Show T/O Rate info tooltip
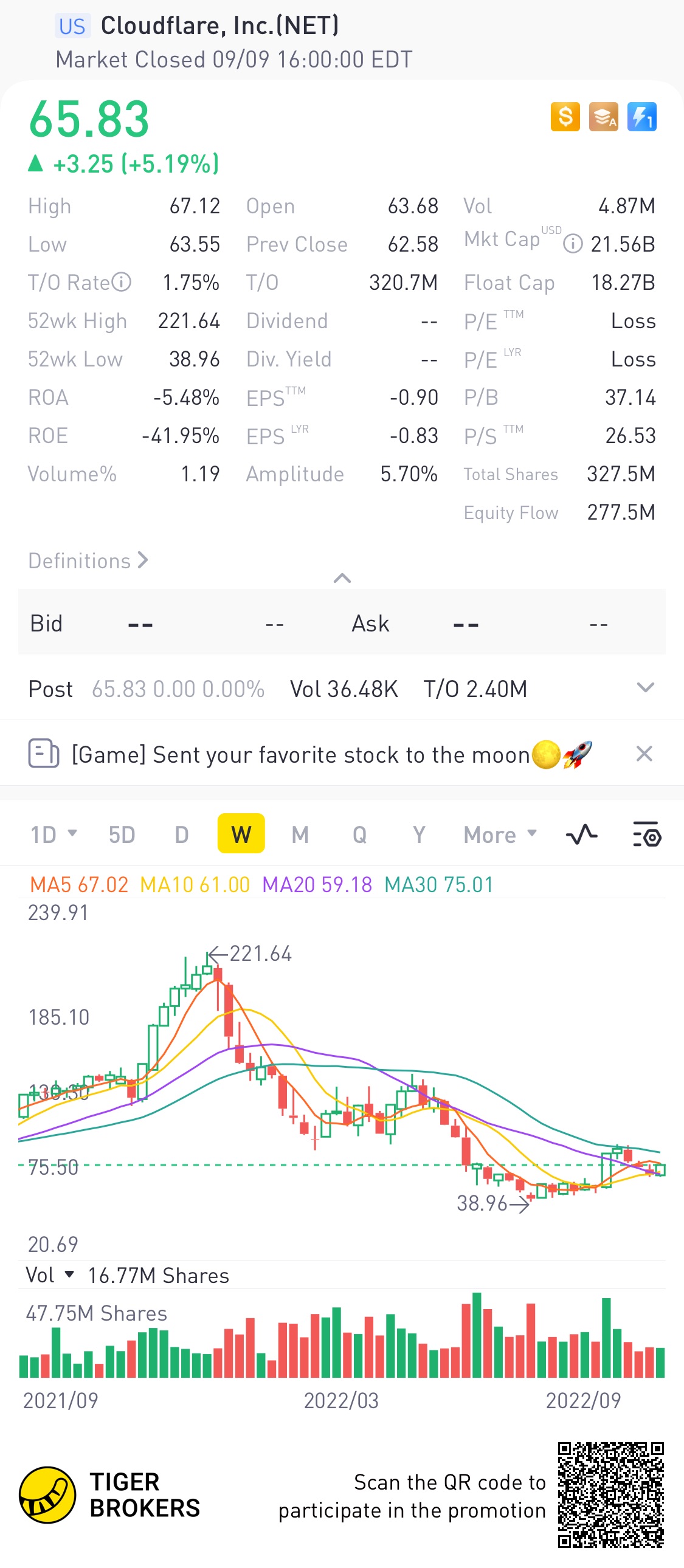This screenshot has width=684, height=1568. pos(122,283)
